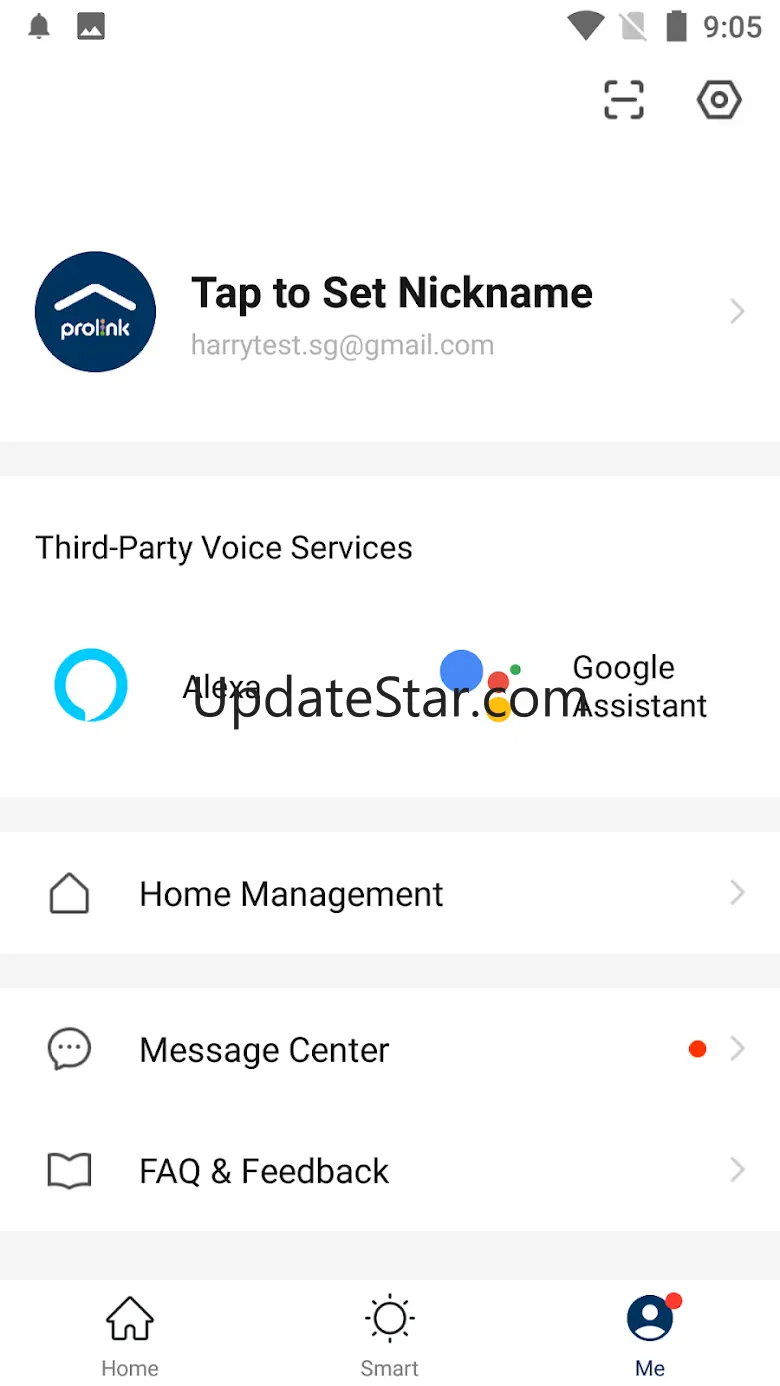Open the settings gear icon
The height and width of the screenshot is (1386, 780).
click(718, 100)
